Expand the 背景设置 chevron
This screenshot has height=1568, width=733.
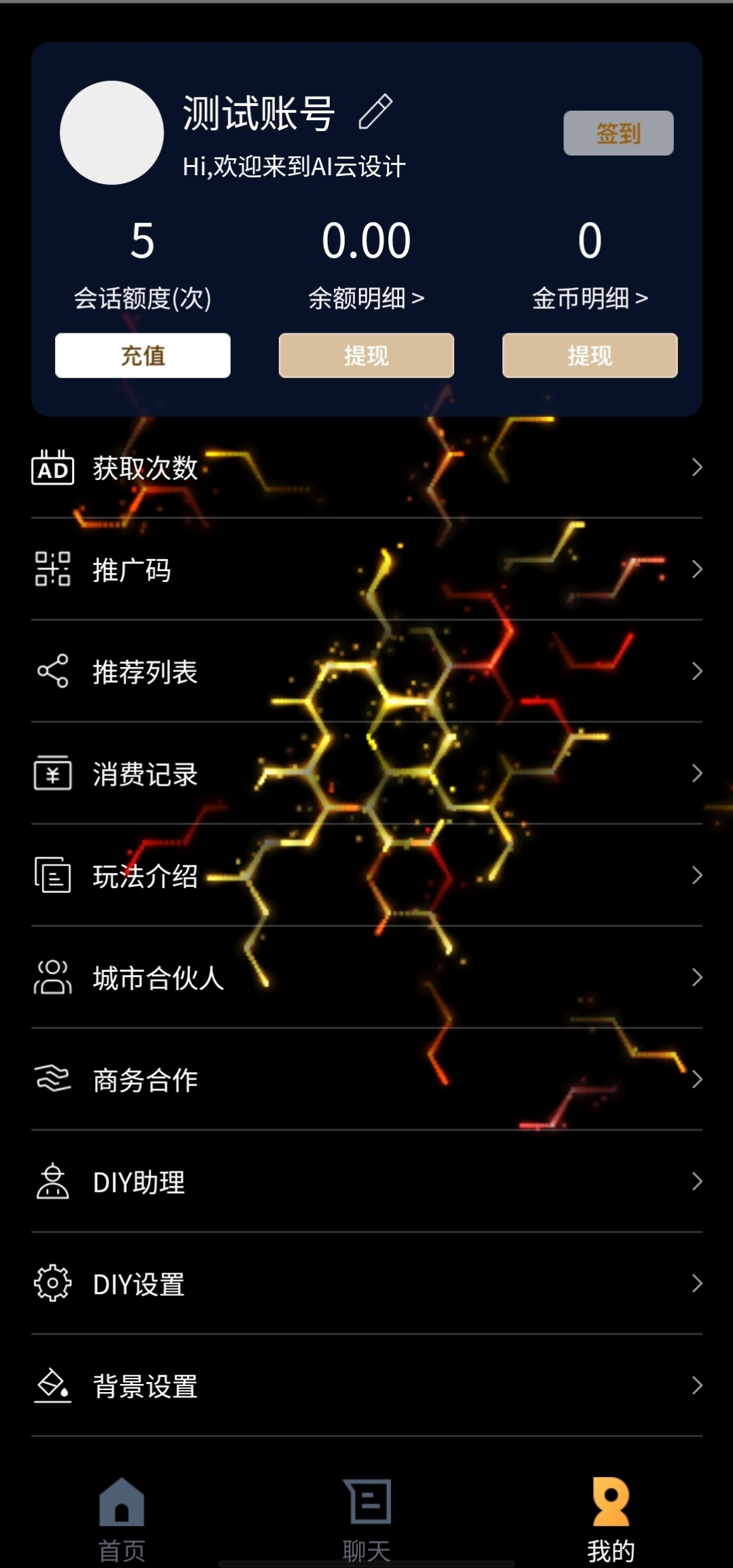click(698, 1387)
